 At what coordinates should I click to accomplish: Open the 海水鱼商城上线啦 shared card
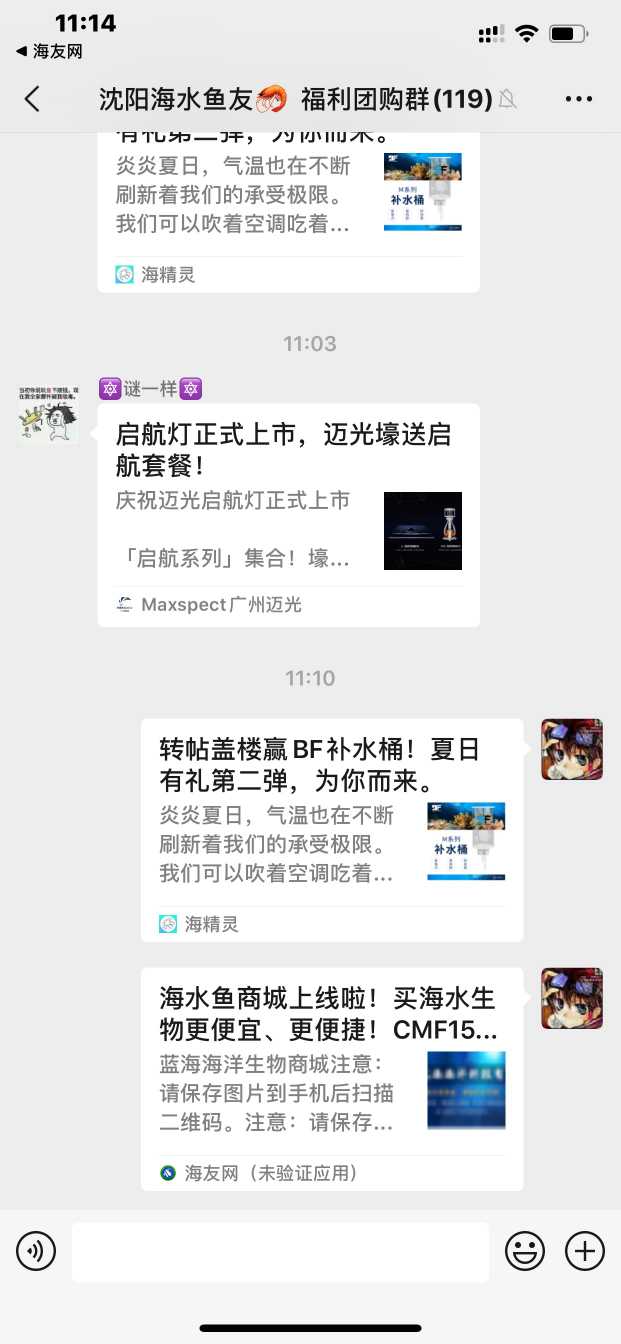(x=331, y=1078)
